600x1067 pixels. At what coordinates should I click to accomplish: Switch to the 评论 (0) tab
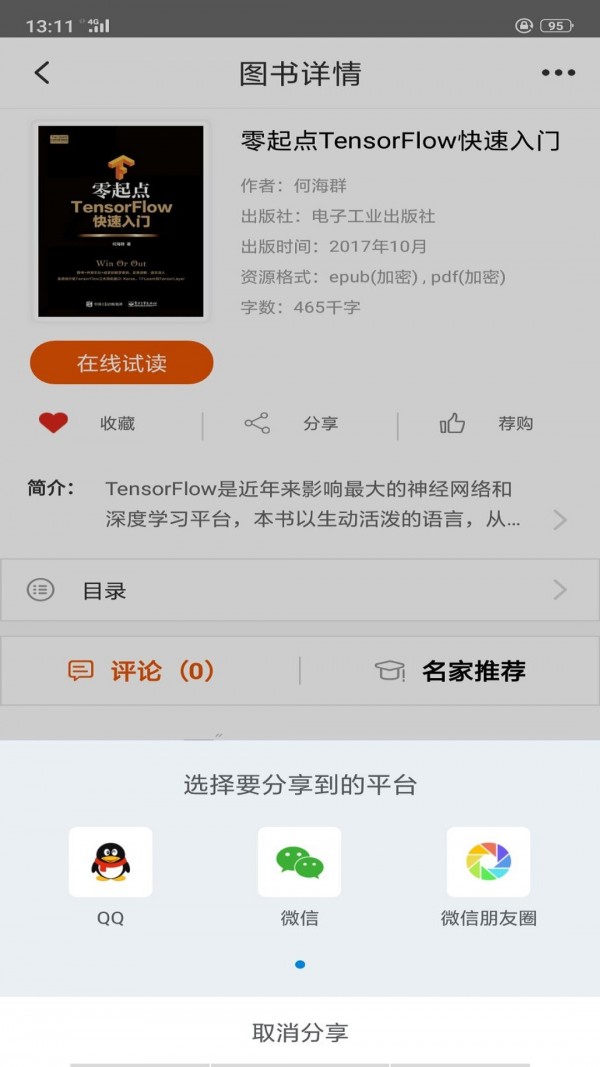pos(142,671)
